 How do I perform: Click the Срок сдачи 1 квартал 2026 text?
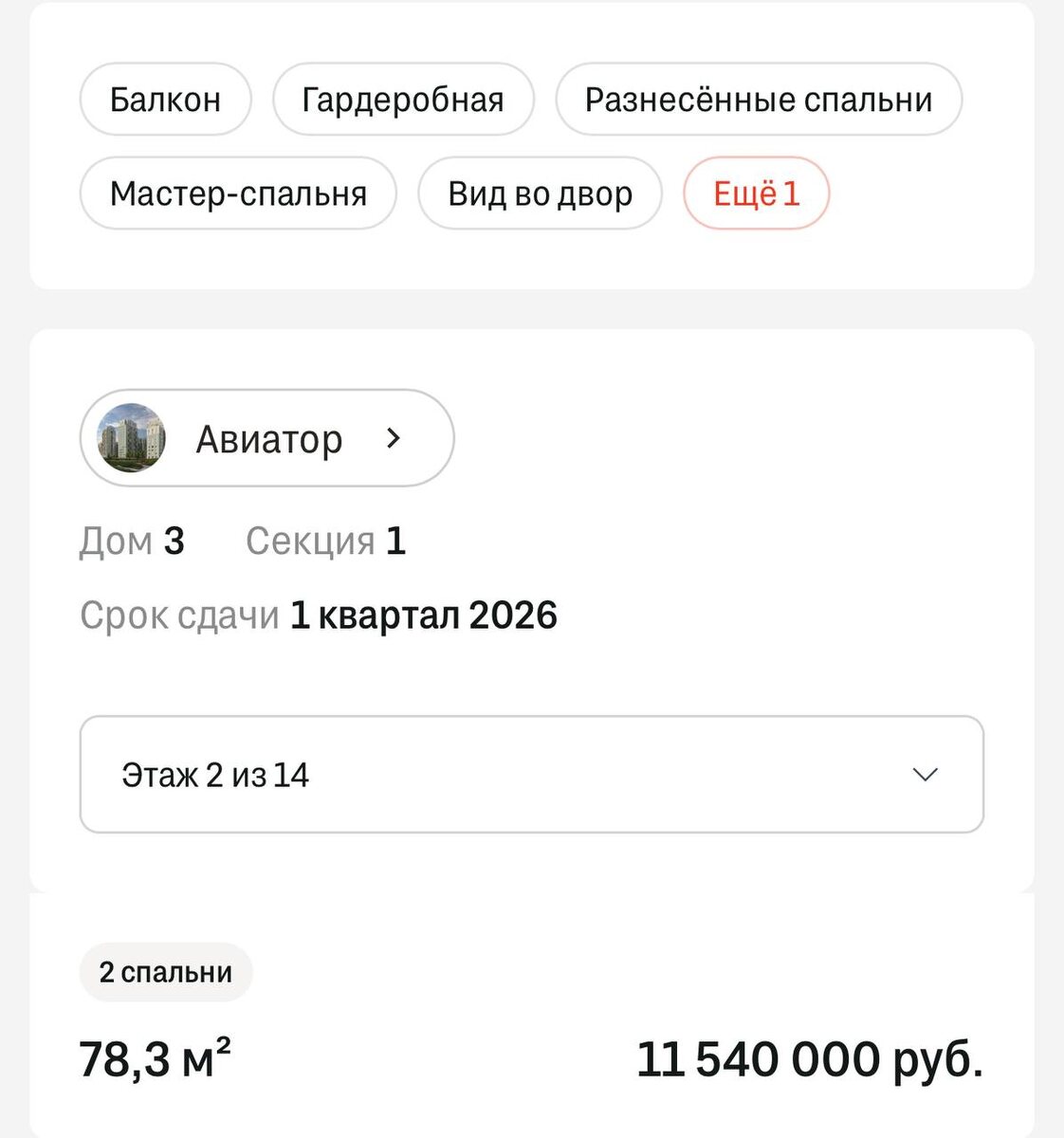point(320,615)
